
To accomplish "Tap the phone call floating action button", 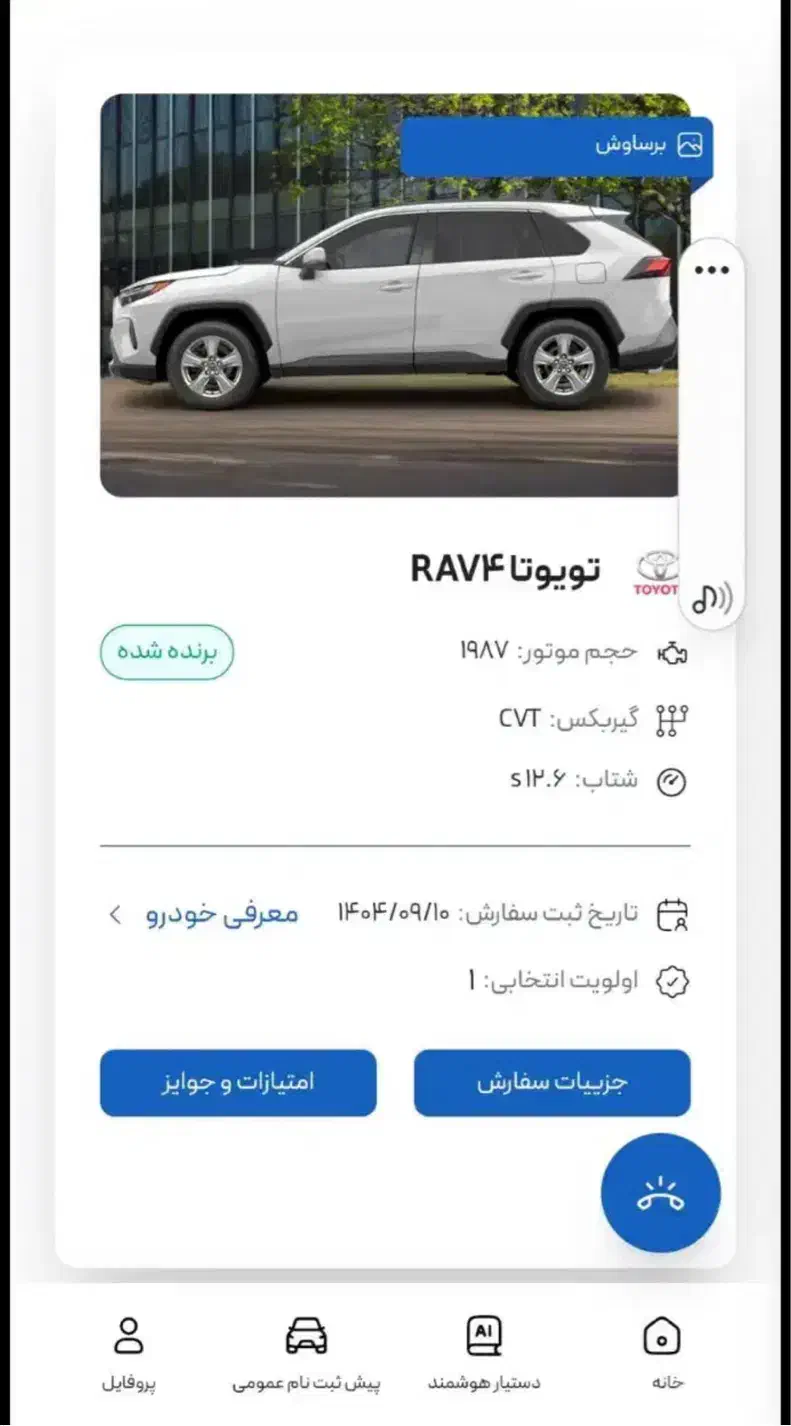I will [659, 1191].
